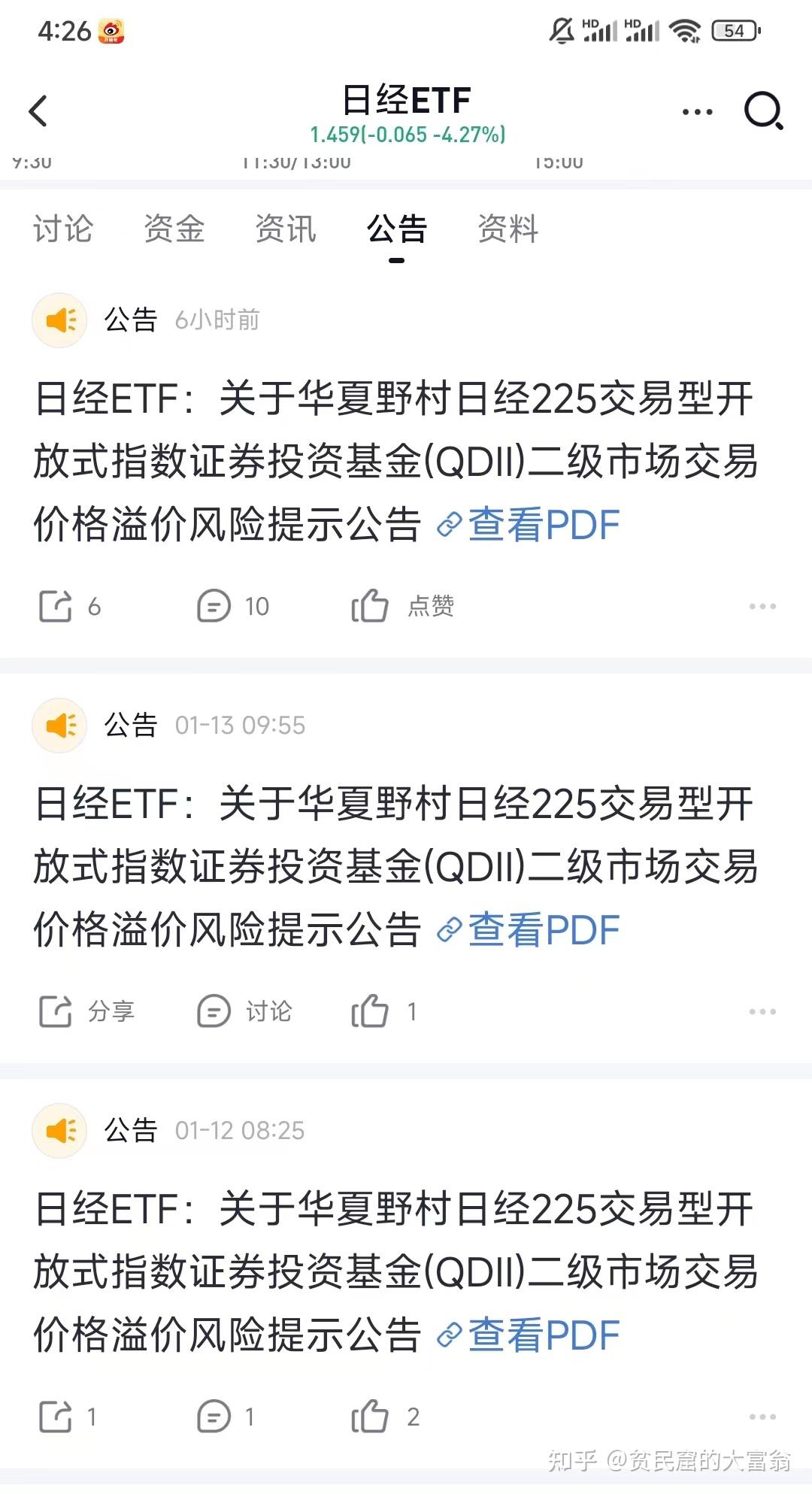Switch to the 资金 tab

174,230
